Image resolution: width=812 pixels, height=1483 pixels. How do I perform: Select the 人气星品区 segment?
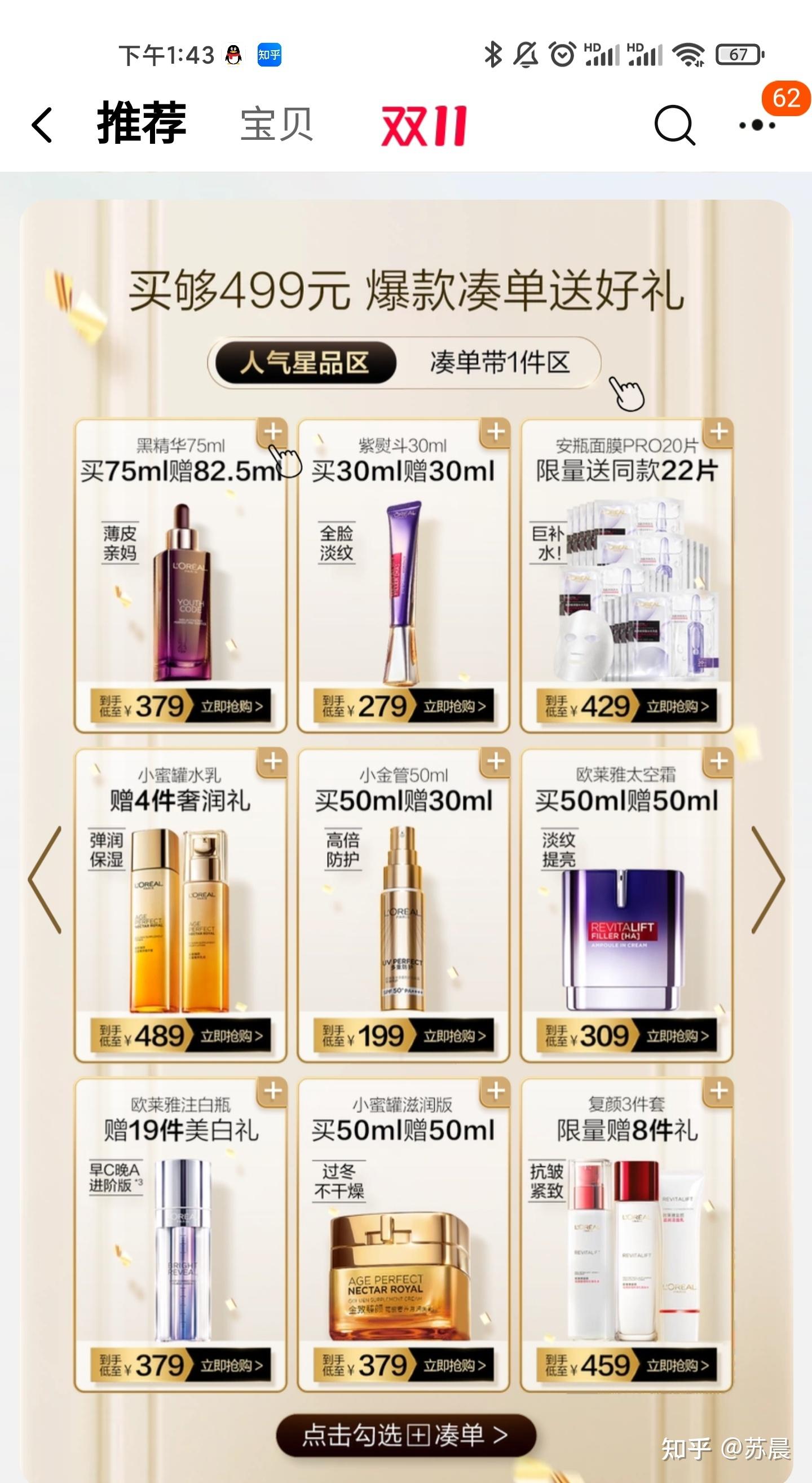[304, 363]
